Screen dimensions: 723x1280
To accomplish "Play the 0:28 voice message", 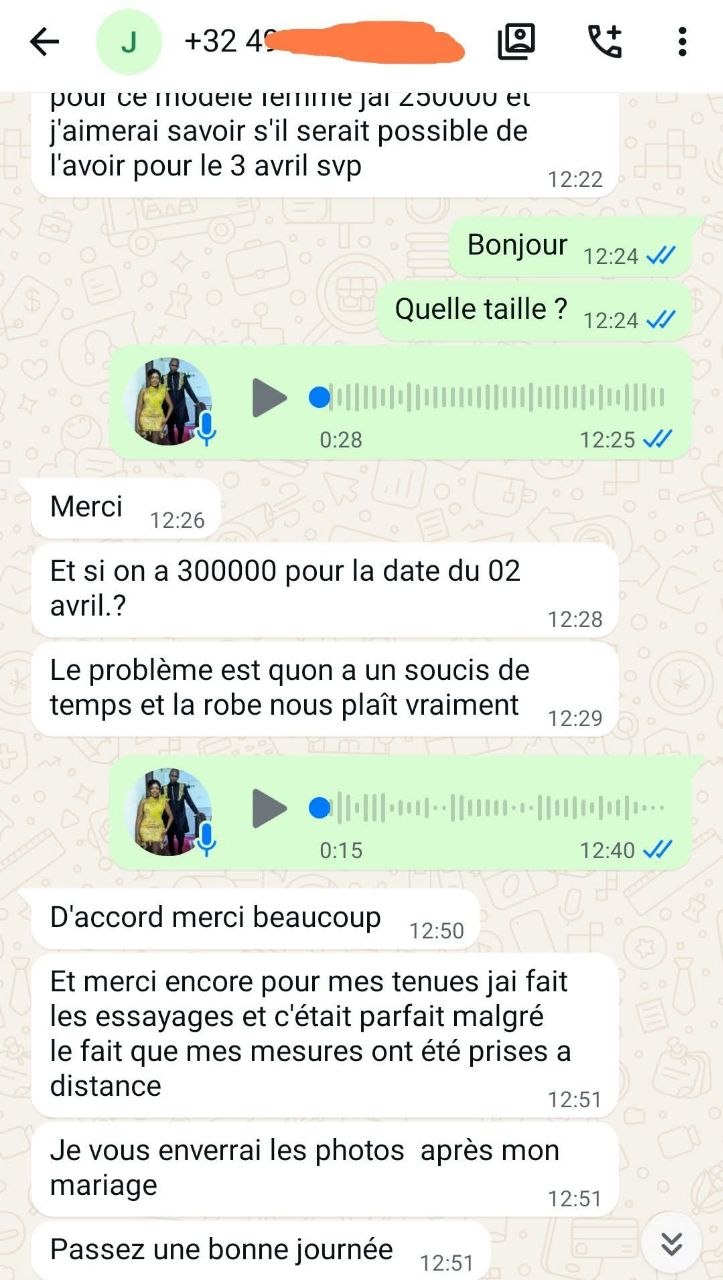I will point(269,398).
